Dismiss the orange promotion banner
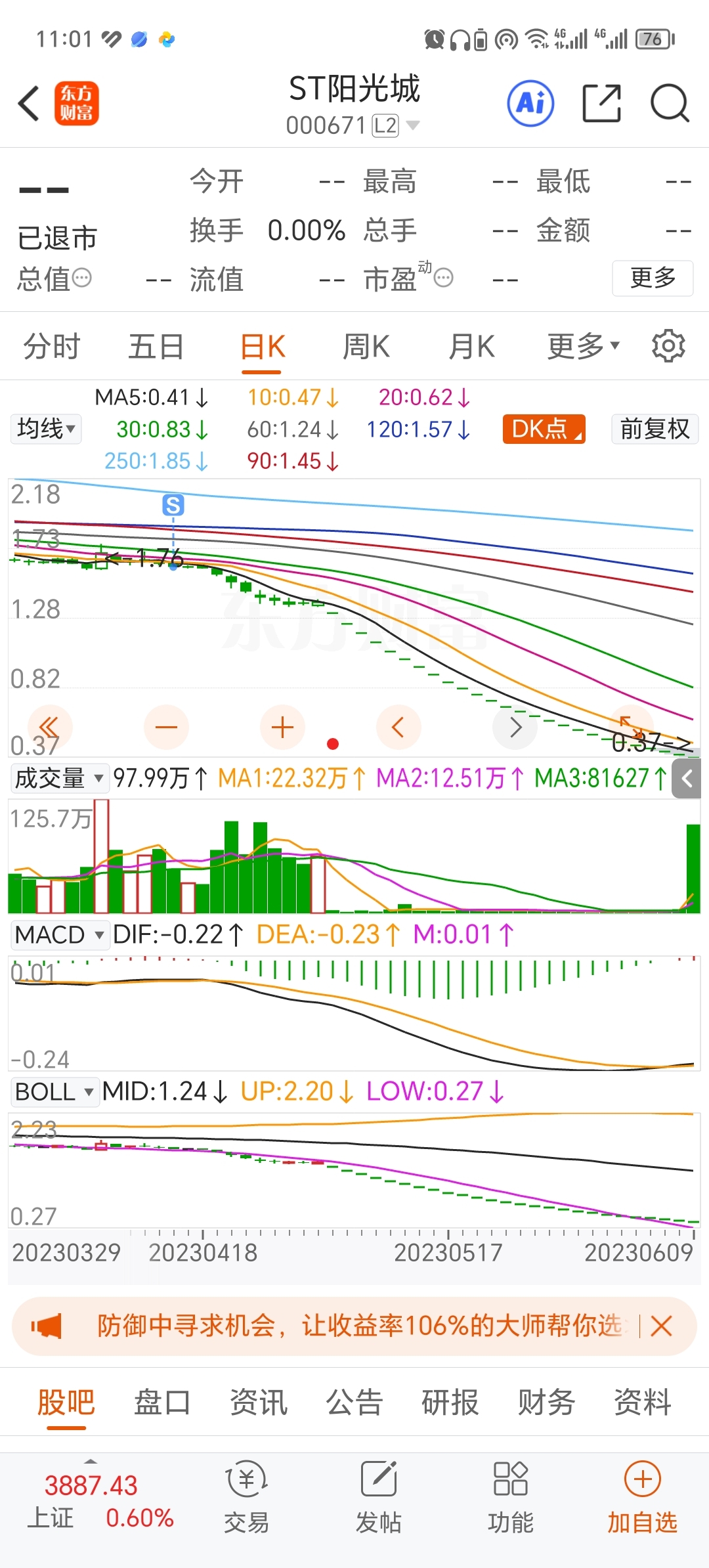This screenshot has width=709, height=1568. [x=661, y=1326]
